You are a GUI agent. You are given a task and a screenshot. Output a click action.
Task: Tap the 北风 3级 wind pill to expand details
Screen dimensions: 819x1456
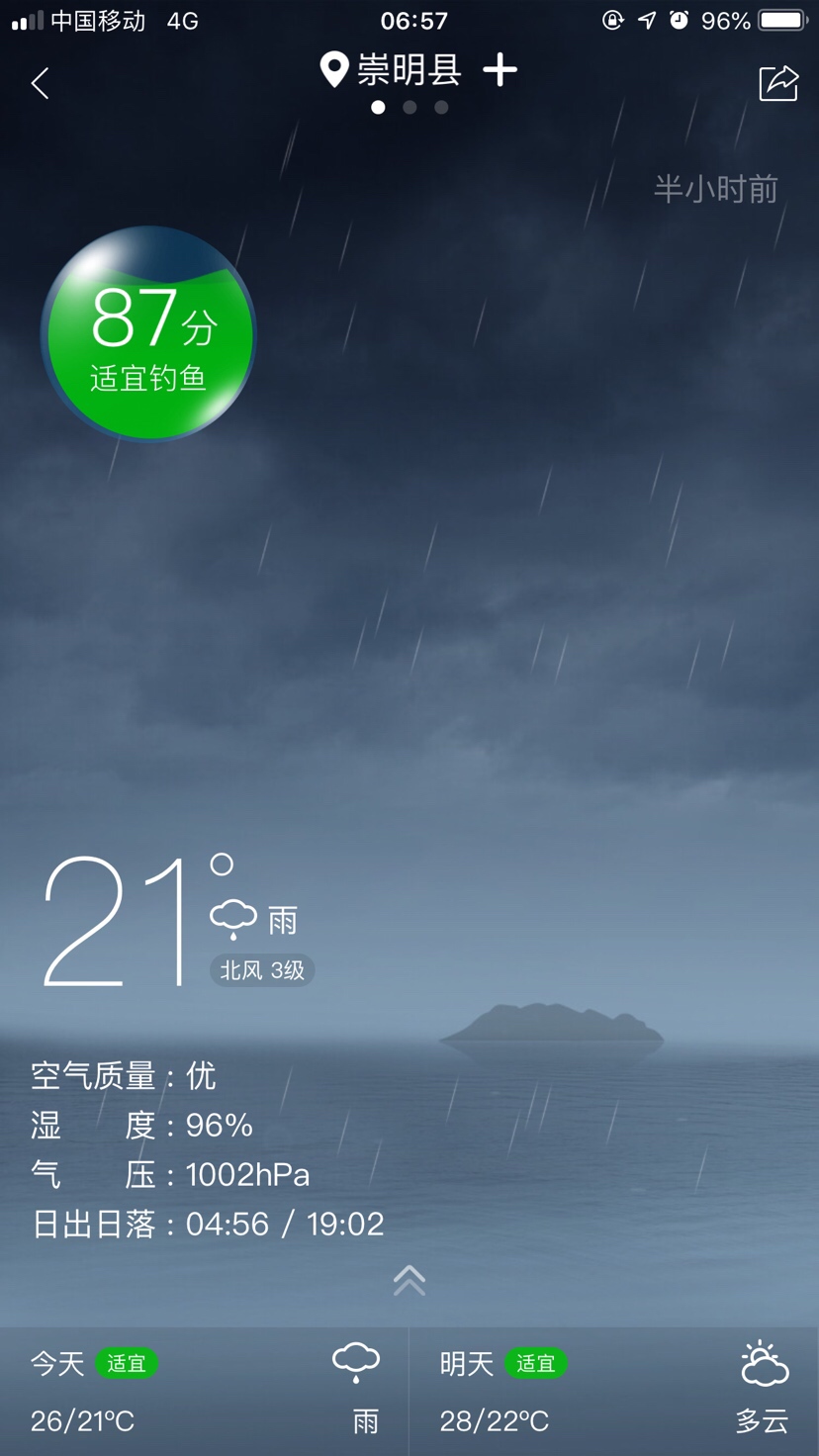click(x=261, y=970)
